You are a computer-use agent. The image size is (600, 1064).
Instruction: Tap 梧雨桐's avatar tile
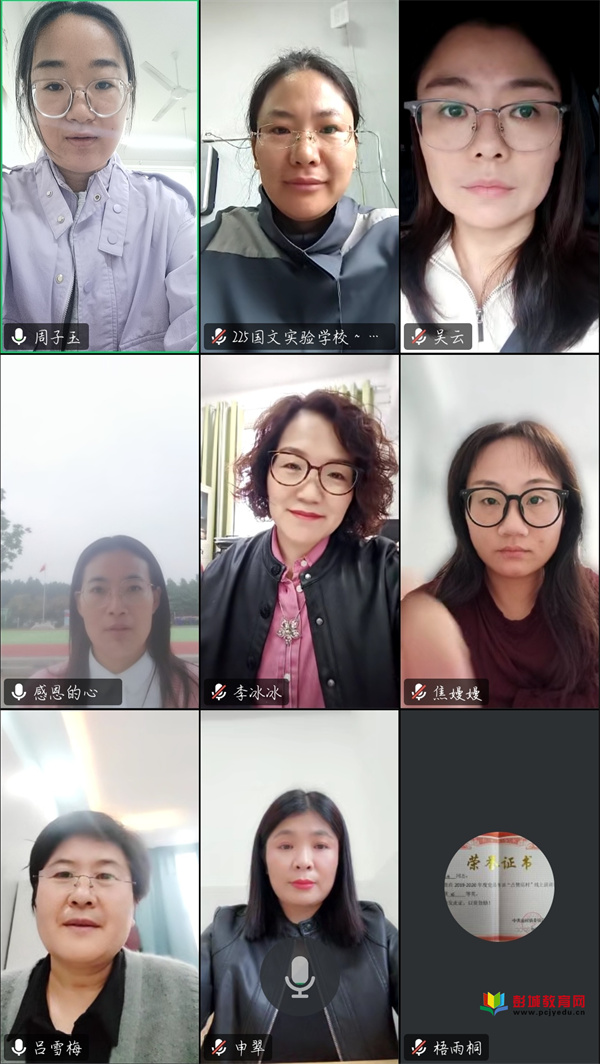click(499, 886)
